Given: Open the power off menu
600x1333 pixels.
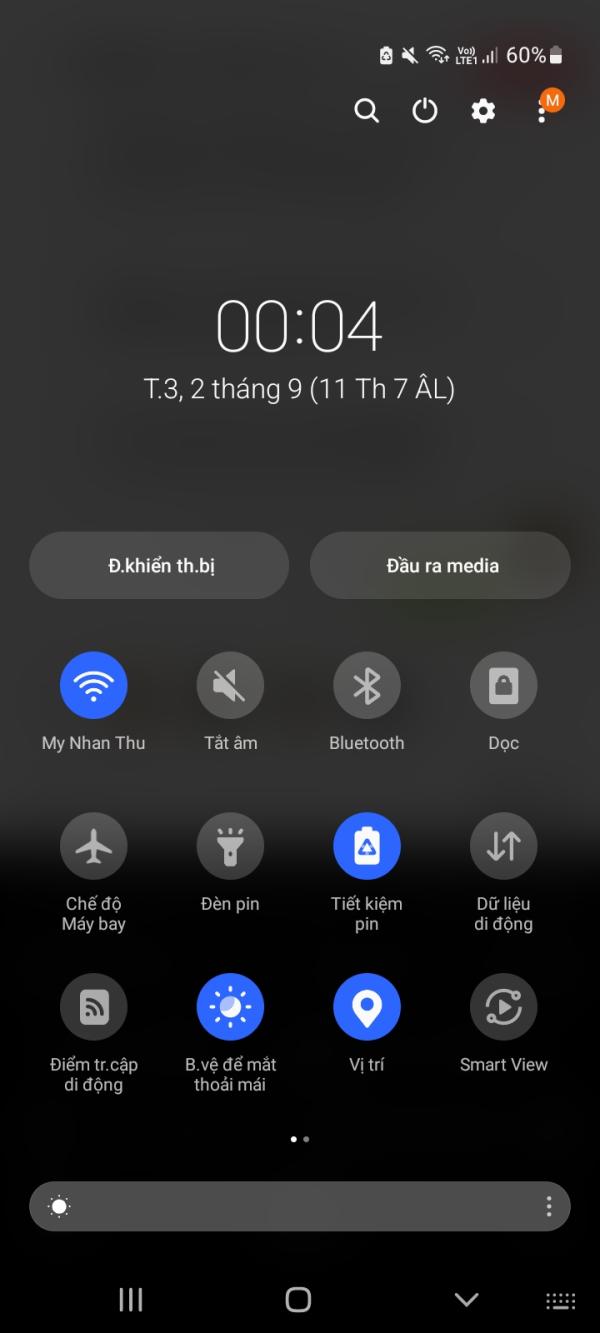Looking at the screenshot, I should (x=425, y=111).
